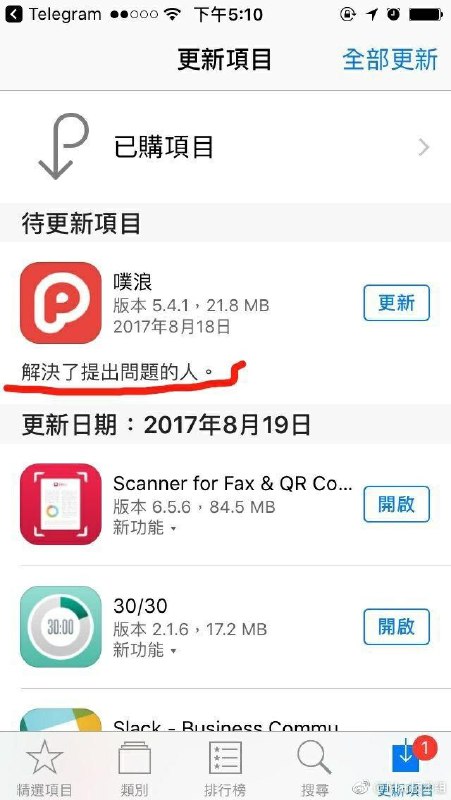Screen dimensions: 451x800
Task: Tap 全部更新 to update all apps
Action: click(x=390, y=60)
